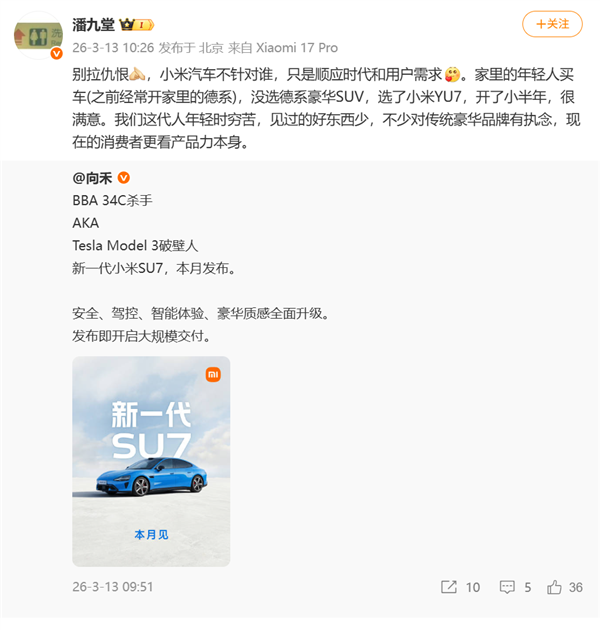
Task: Open the 新一代 SU7 poster image
Action: (x=151, y=461)
